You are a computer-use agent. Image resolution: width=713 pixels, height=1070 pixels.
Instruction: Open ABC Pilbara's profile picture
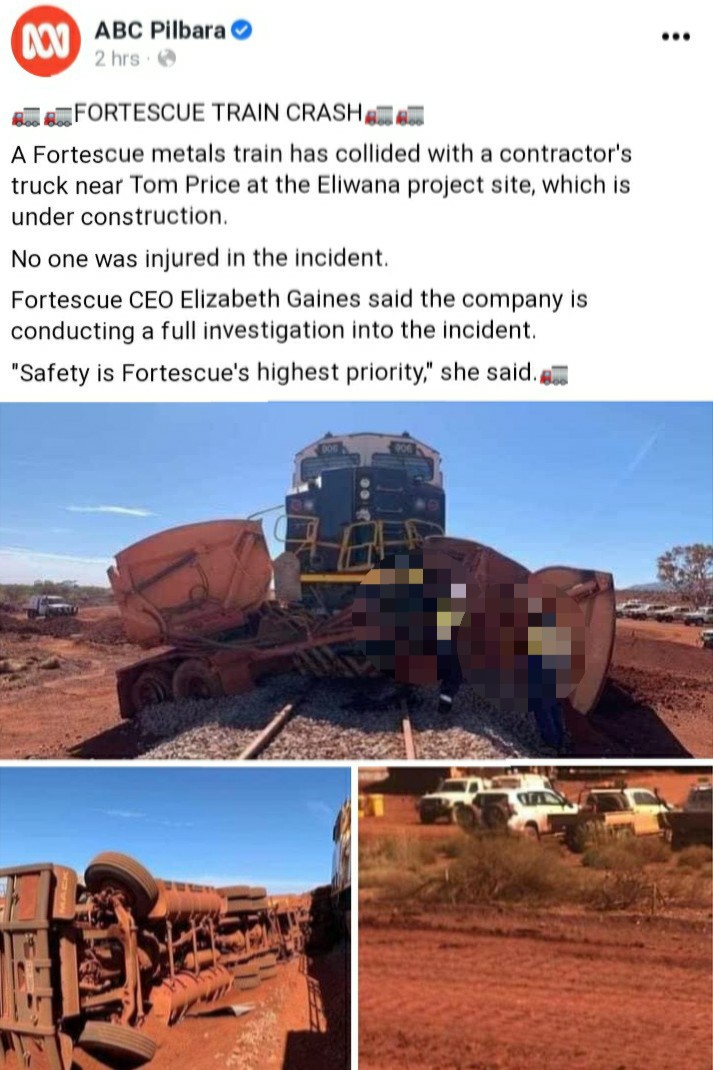click(x=45, y=41)
